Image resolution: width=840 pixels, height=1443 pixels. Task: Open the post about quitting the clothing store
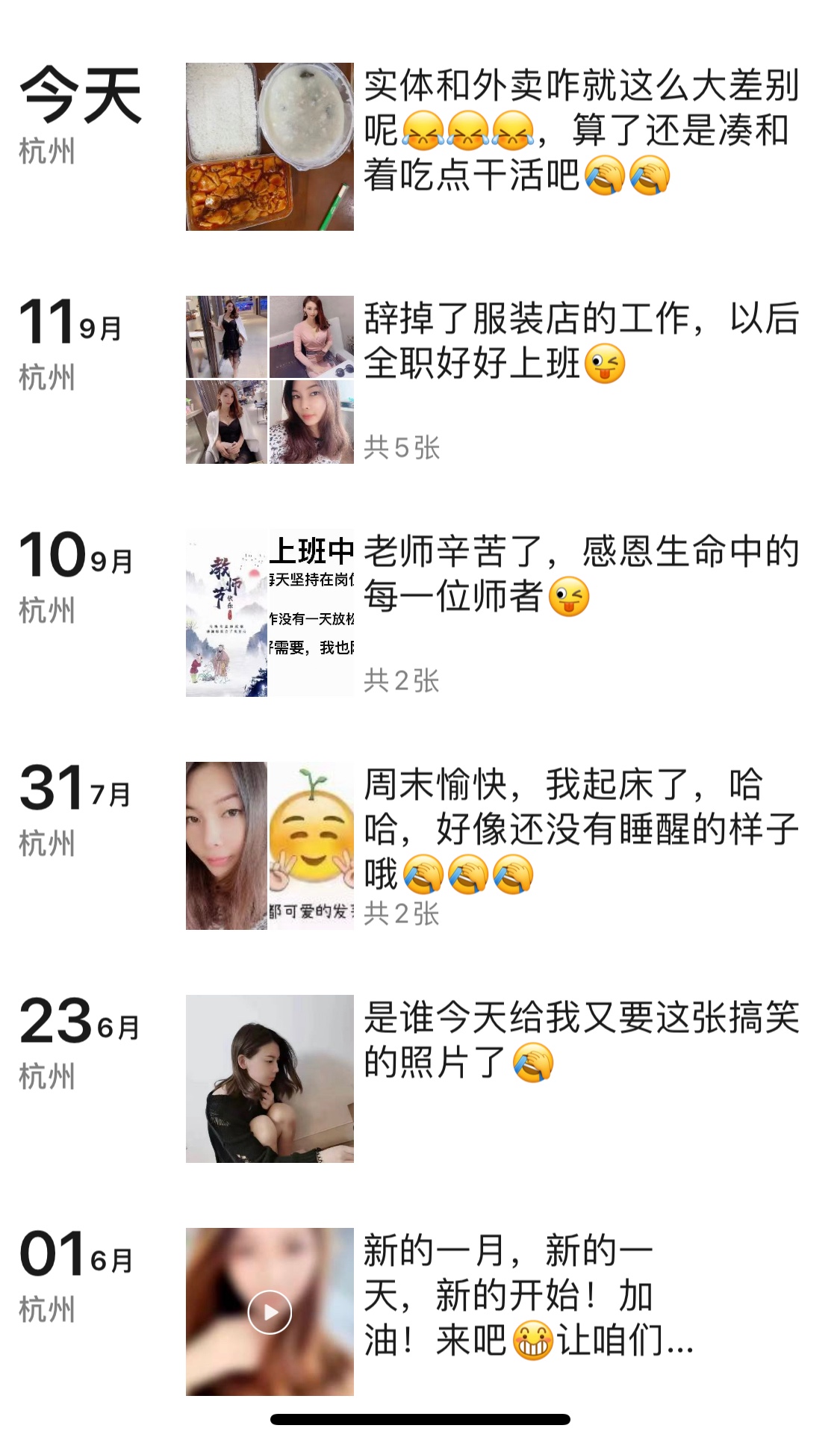coord(581,341)
